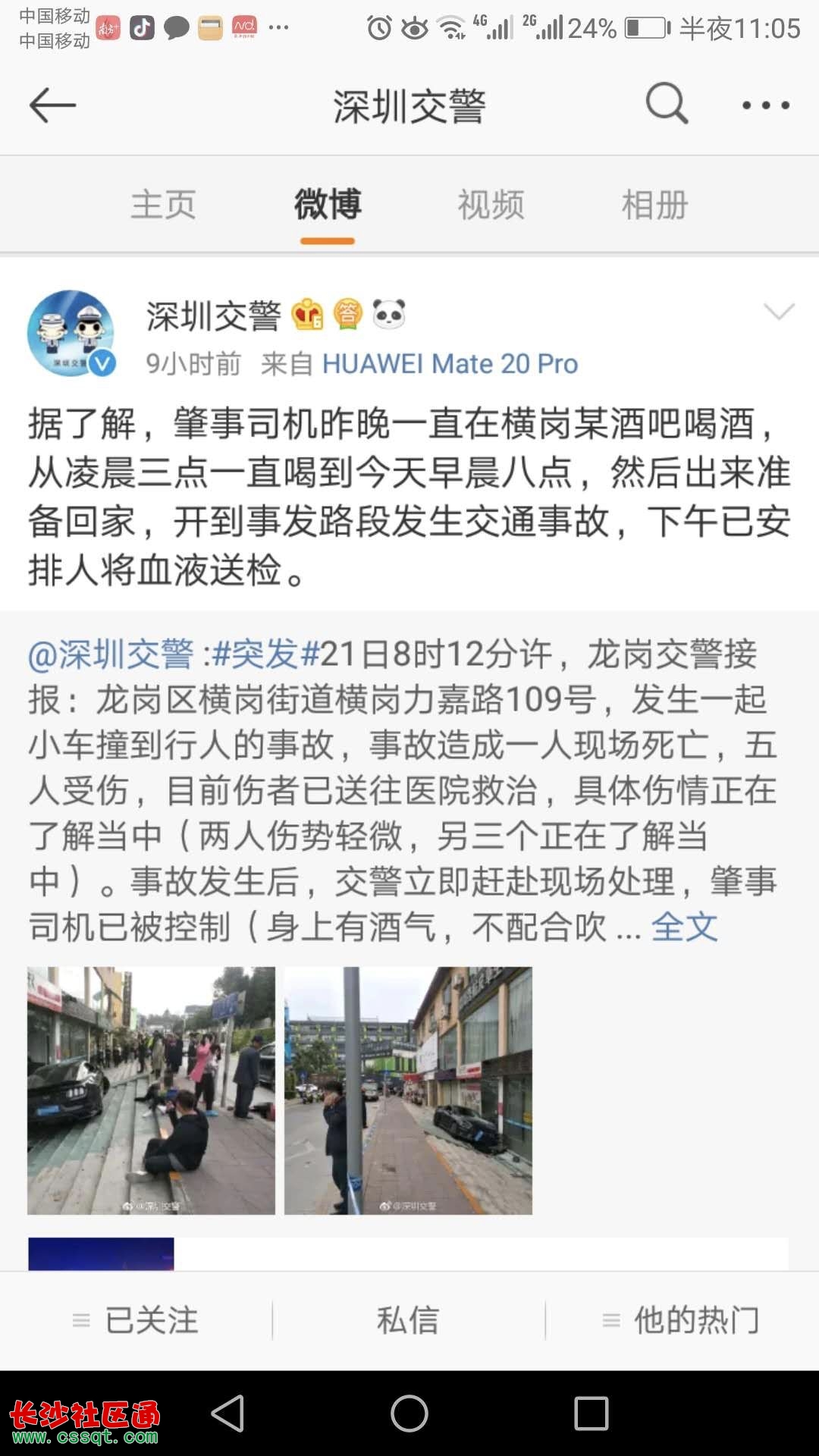The image size is (819, 1456).
Task: Switch to the 视频 tab
Action: [x=491, y=205]
